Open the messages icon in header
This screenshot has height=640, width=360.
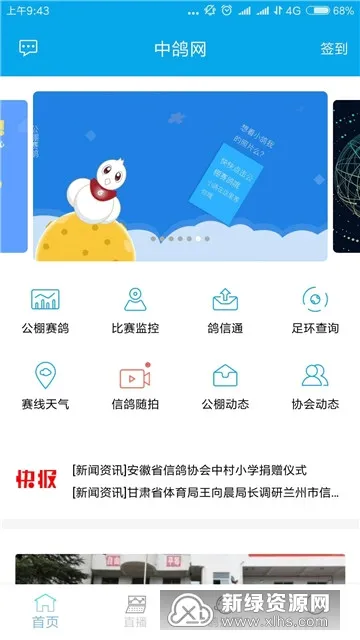click(28, 48)
